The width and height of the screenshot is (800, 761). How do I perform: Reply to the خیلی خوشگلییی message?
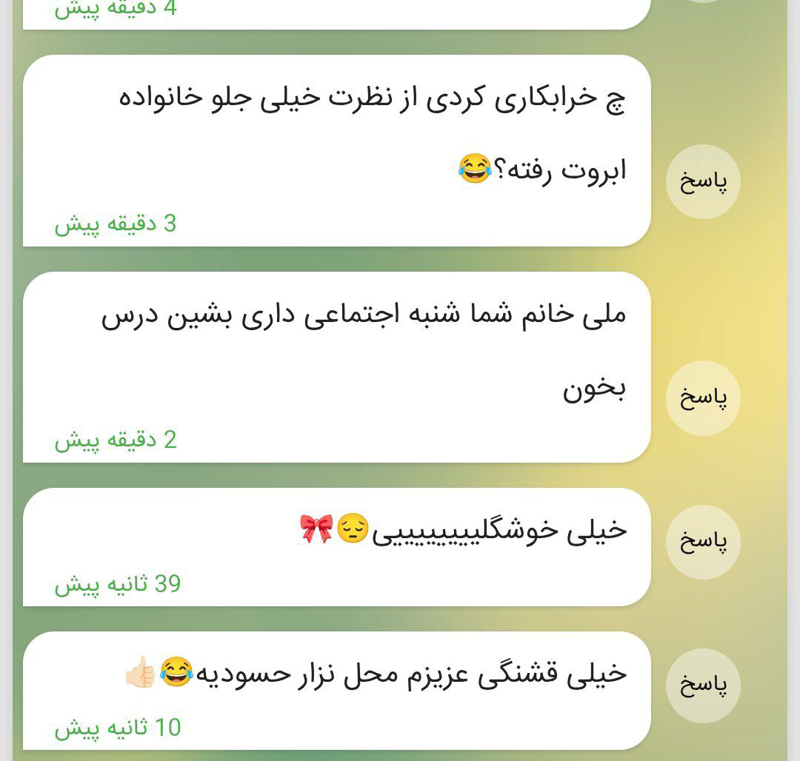[x=703, y=542]
